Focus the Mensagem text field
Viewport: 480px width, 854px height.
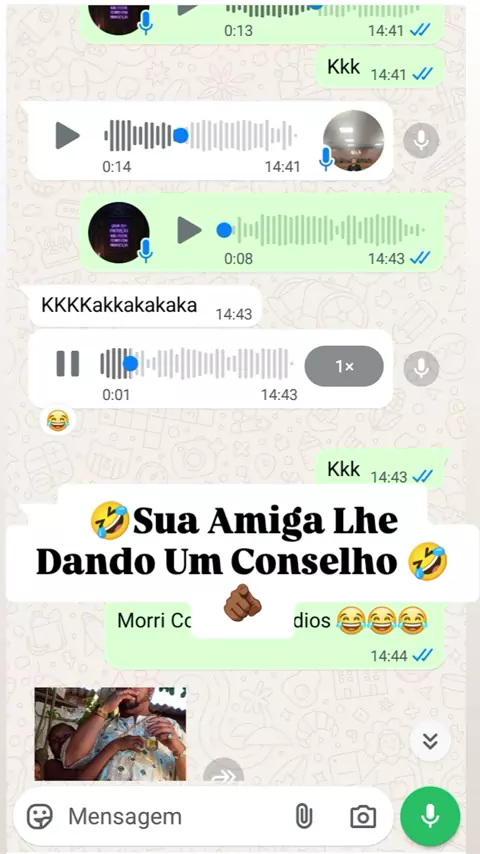174,816
